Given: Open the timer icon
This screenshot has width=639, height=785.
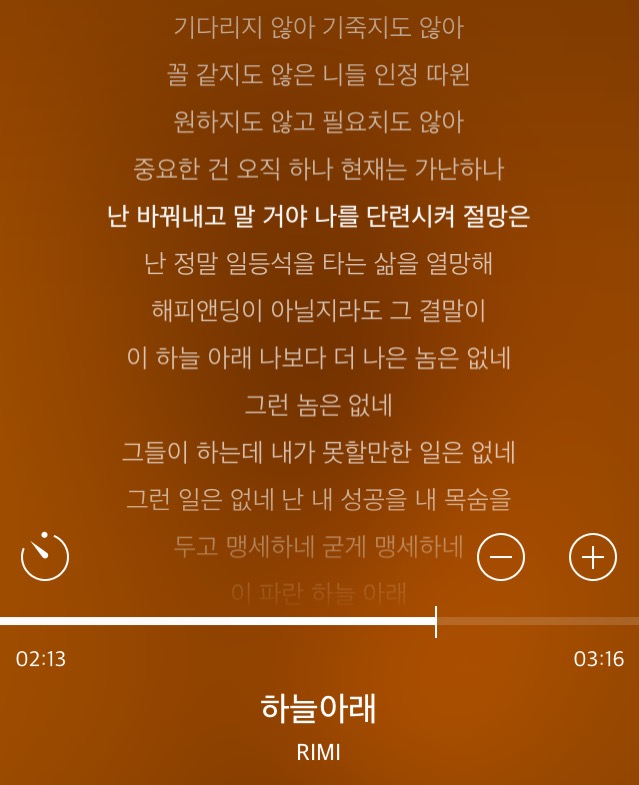Looking at the screenshot, I should [x=45, y=557].
